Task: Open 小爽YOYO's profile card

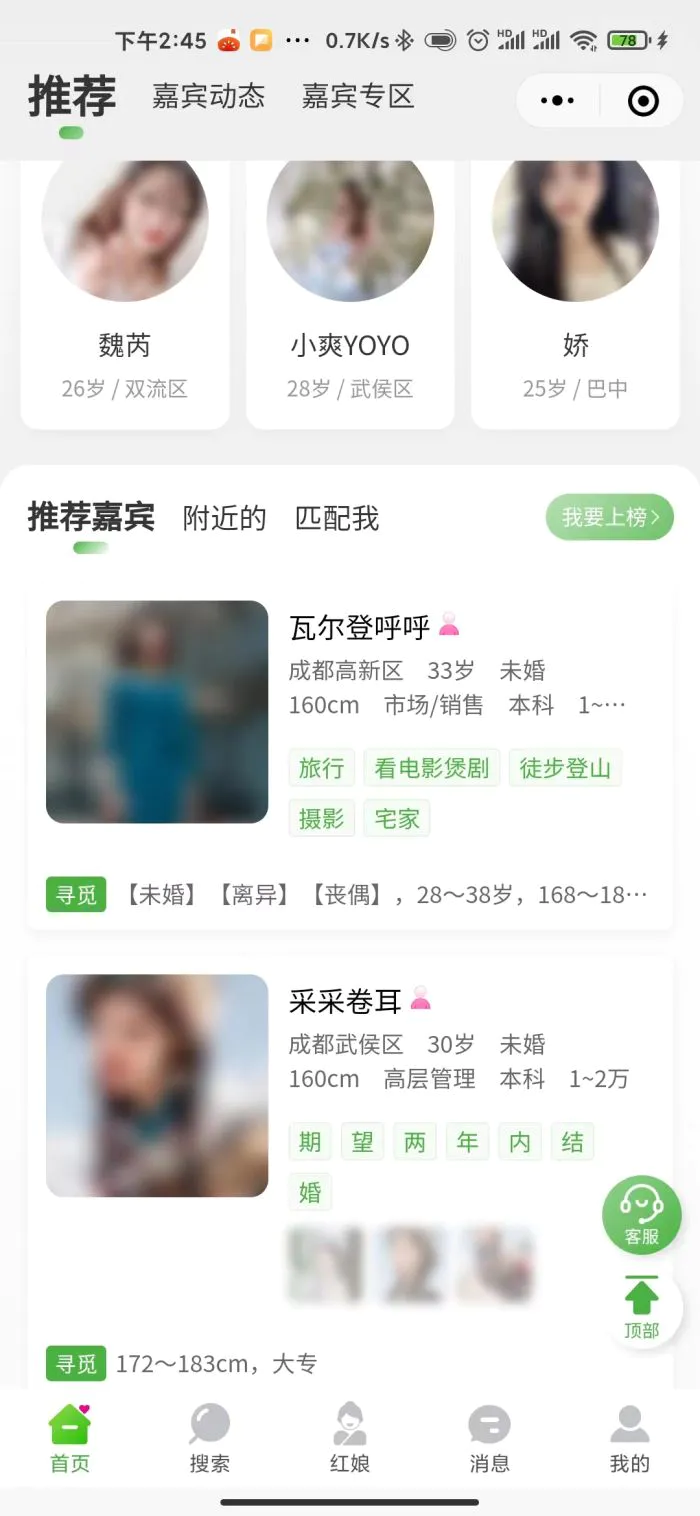Action: click(350, 290)
